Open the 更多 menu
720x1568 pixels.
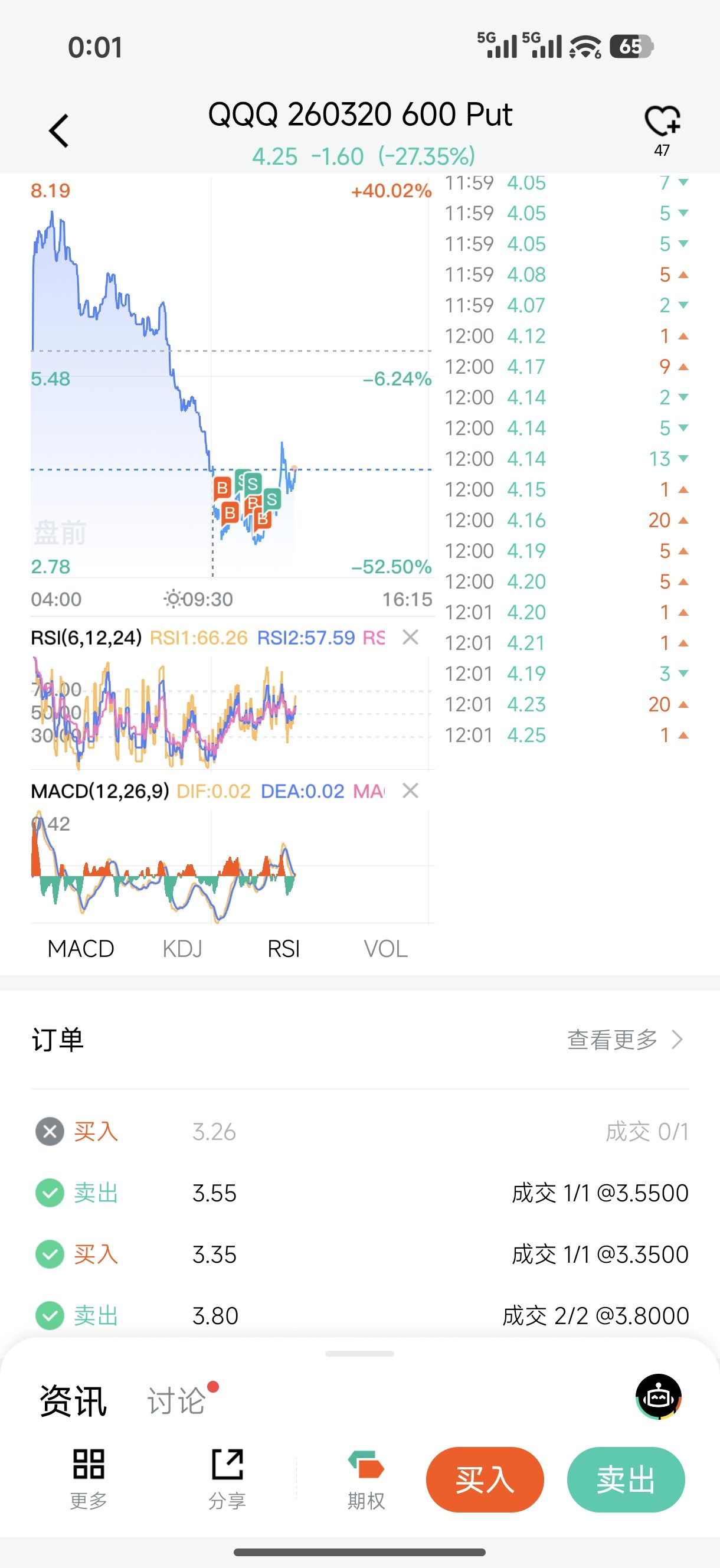[x=89, y=1478]
